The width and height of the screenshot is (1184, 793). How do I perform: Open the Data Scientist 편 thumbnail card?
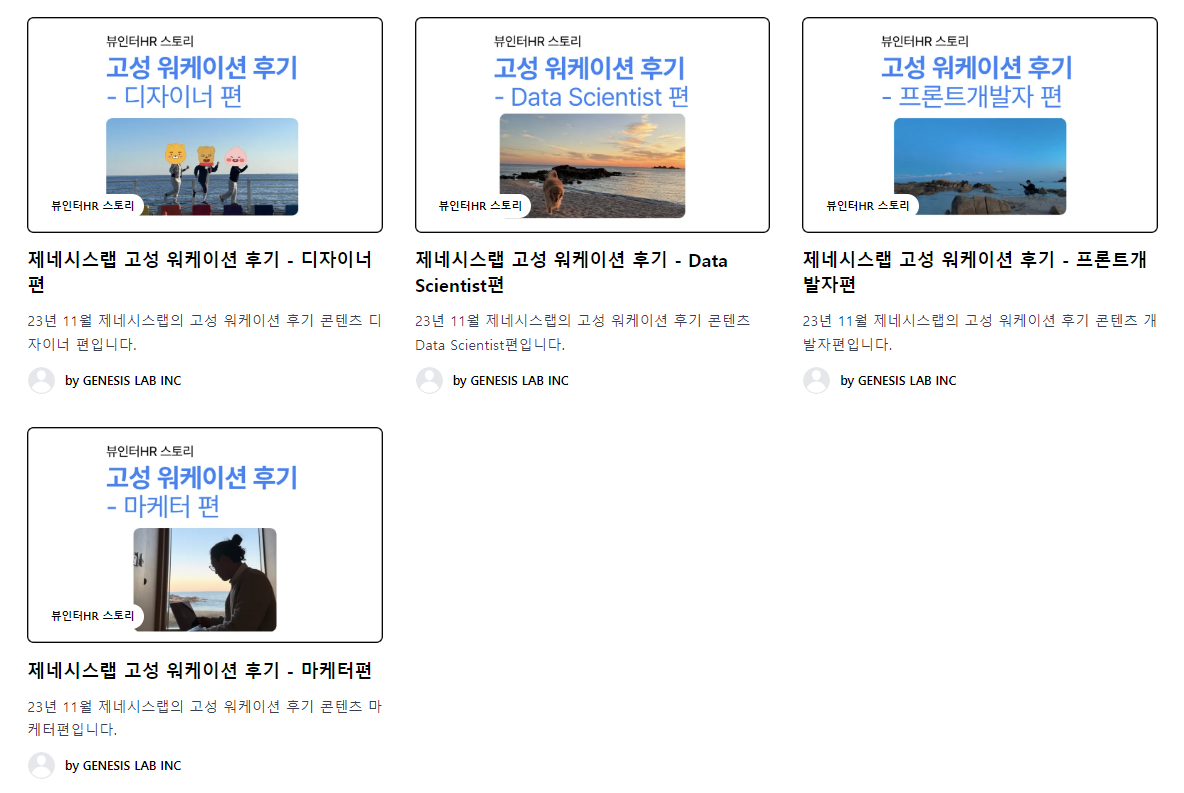pos(592,125)
